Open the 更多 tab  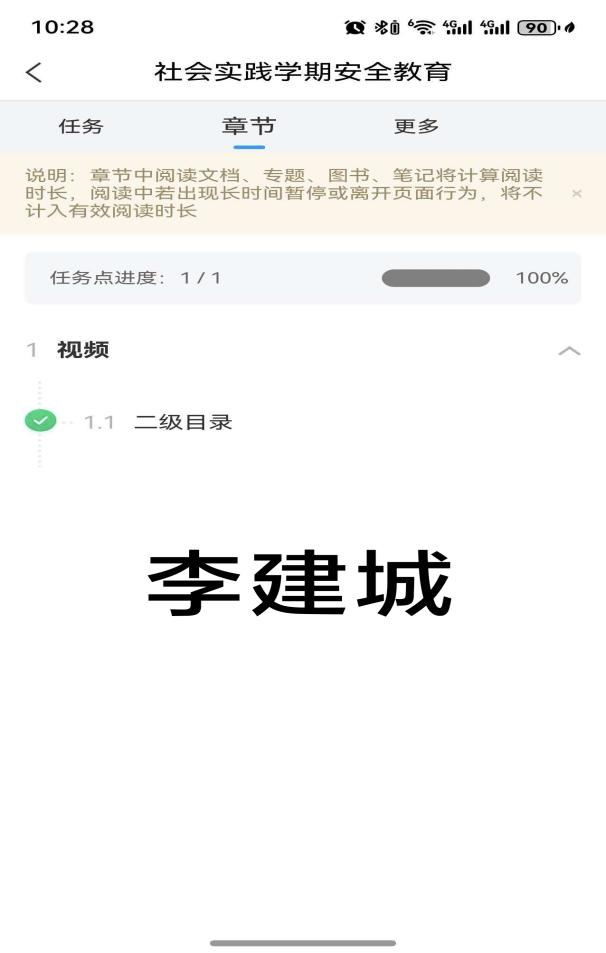(416, 127)
